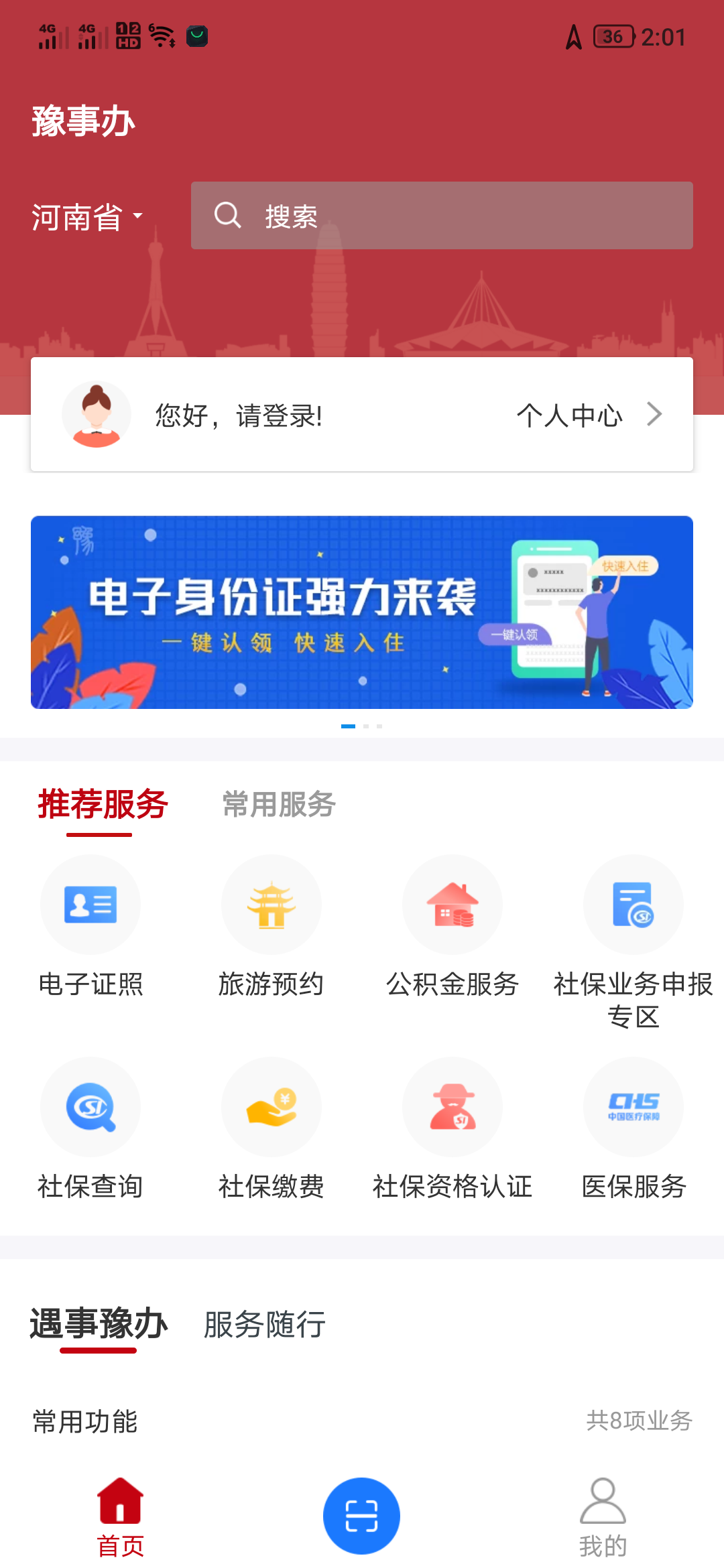Select the 社保缴费 payment icon
Viewport: 724px width, 1568px height.
coord(271,1107)
